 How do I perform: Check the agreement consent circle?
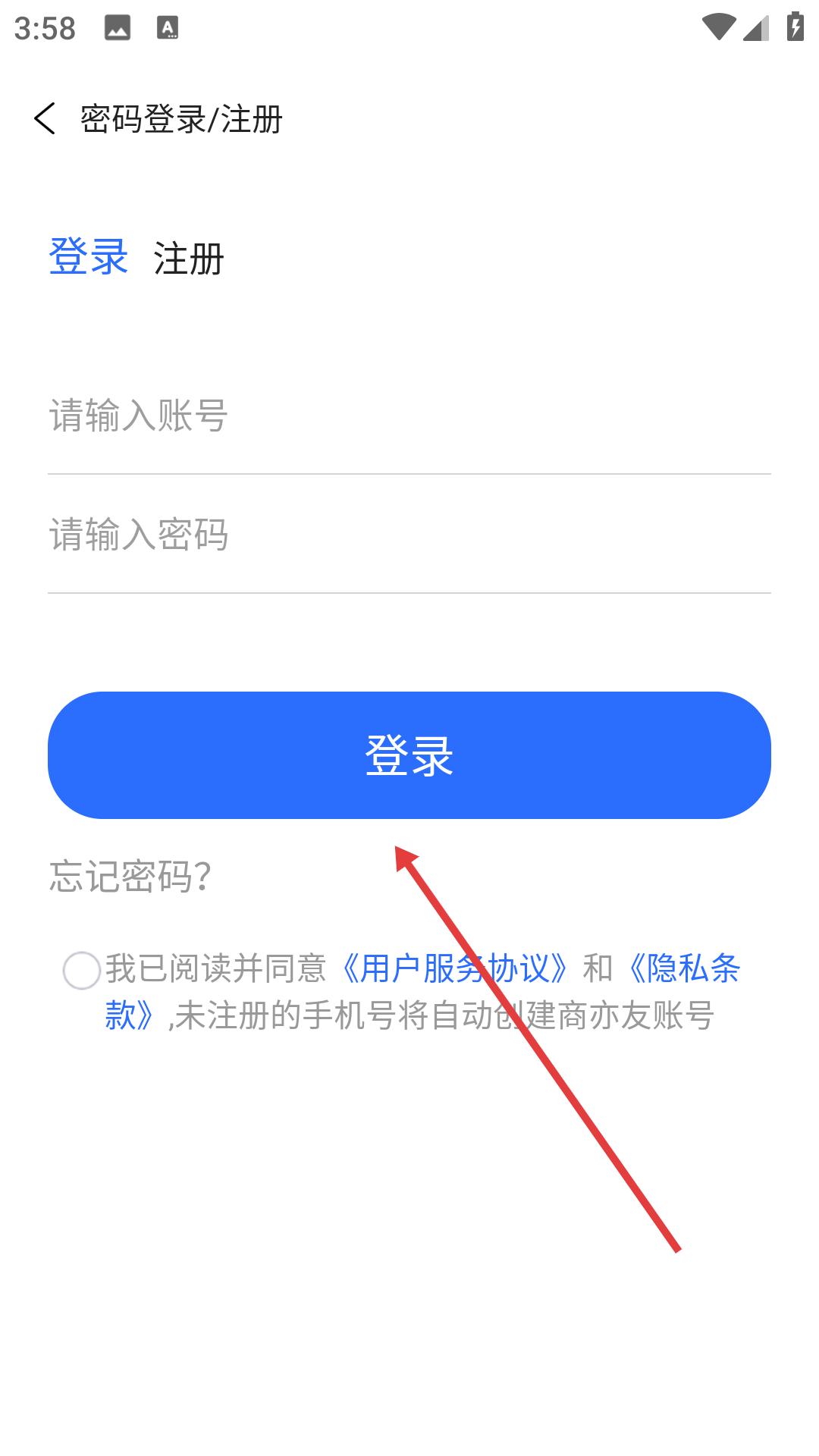click(x=81, y=971)
